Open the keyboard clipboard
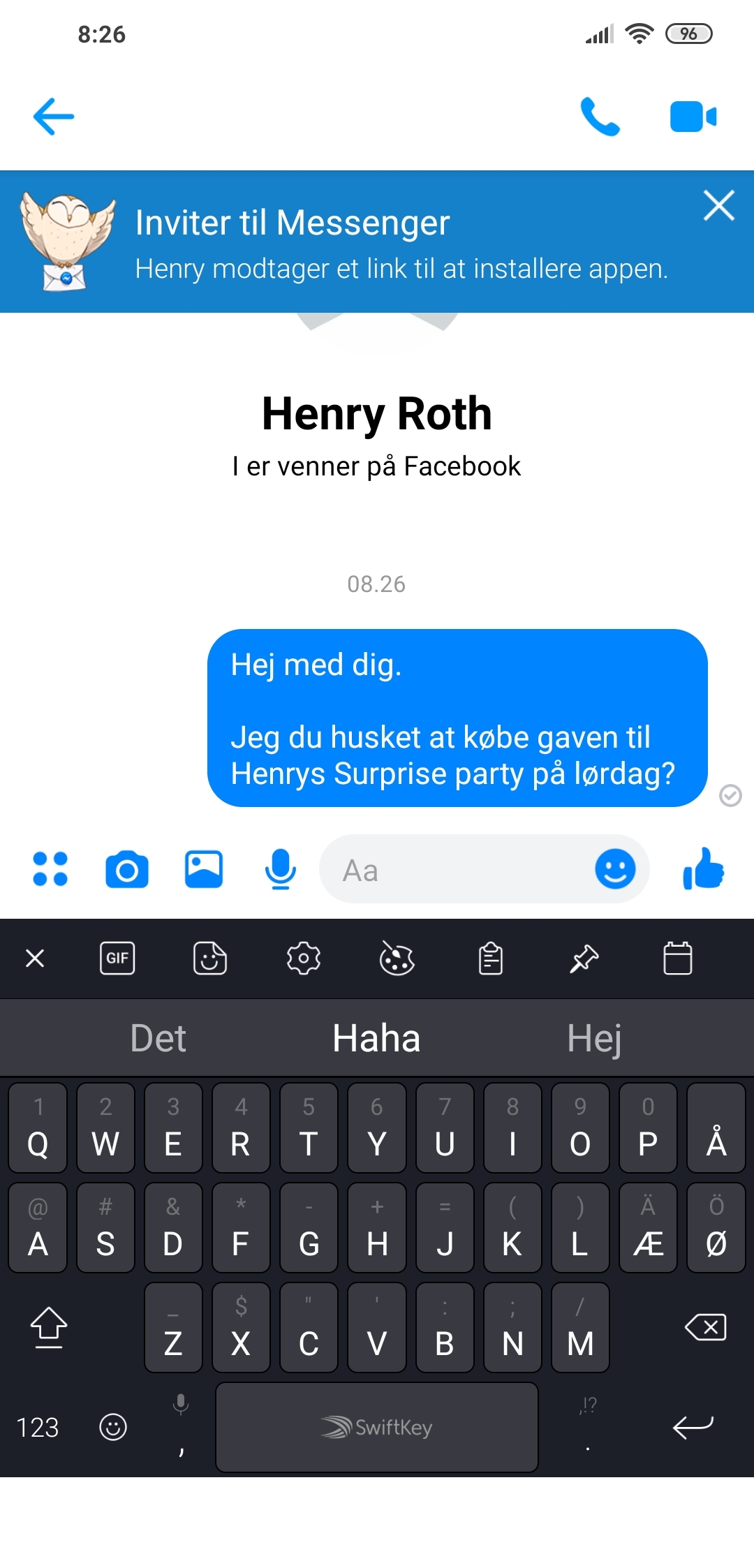 click(x=491, y=958)
